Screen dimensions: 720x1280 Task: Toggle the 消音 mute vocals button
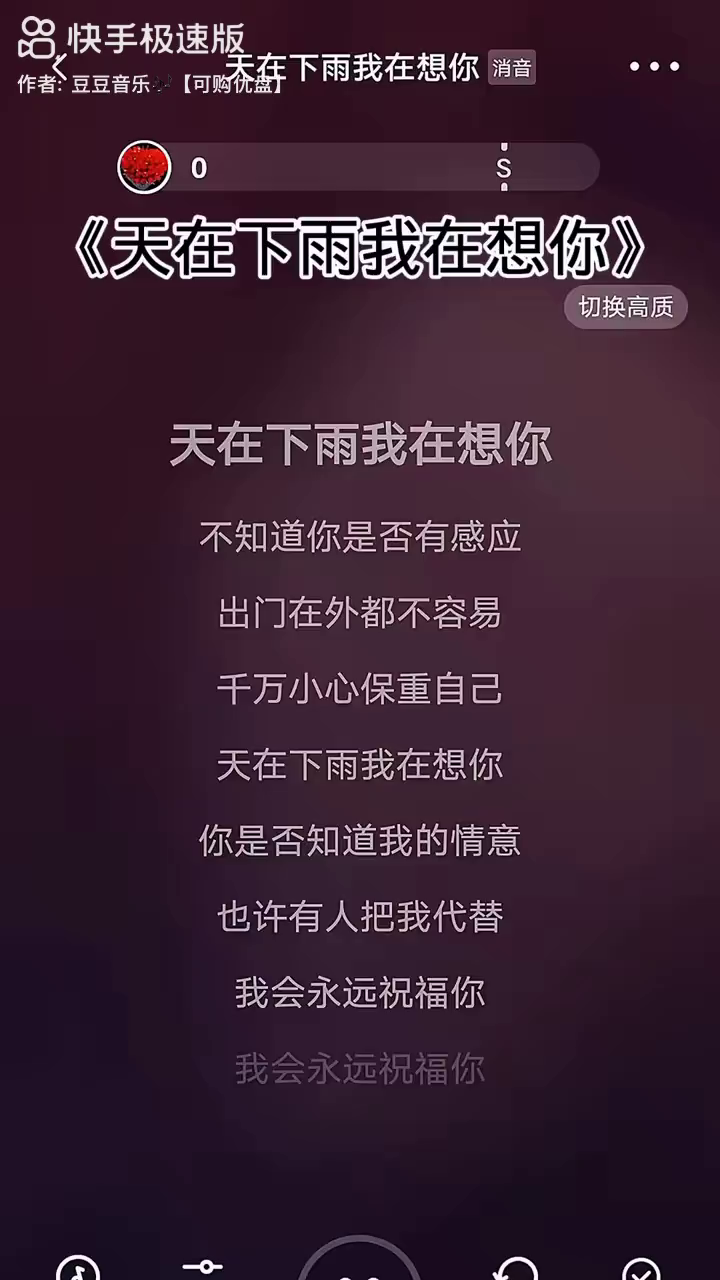(512, 68)
